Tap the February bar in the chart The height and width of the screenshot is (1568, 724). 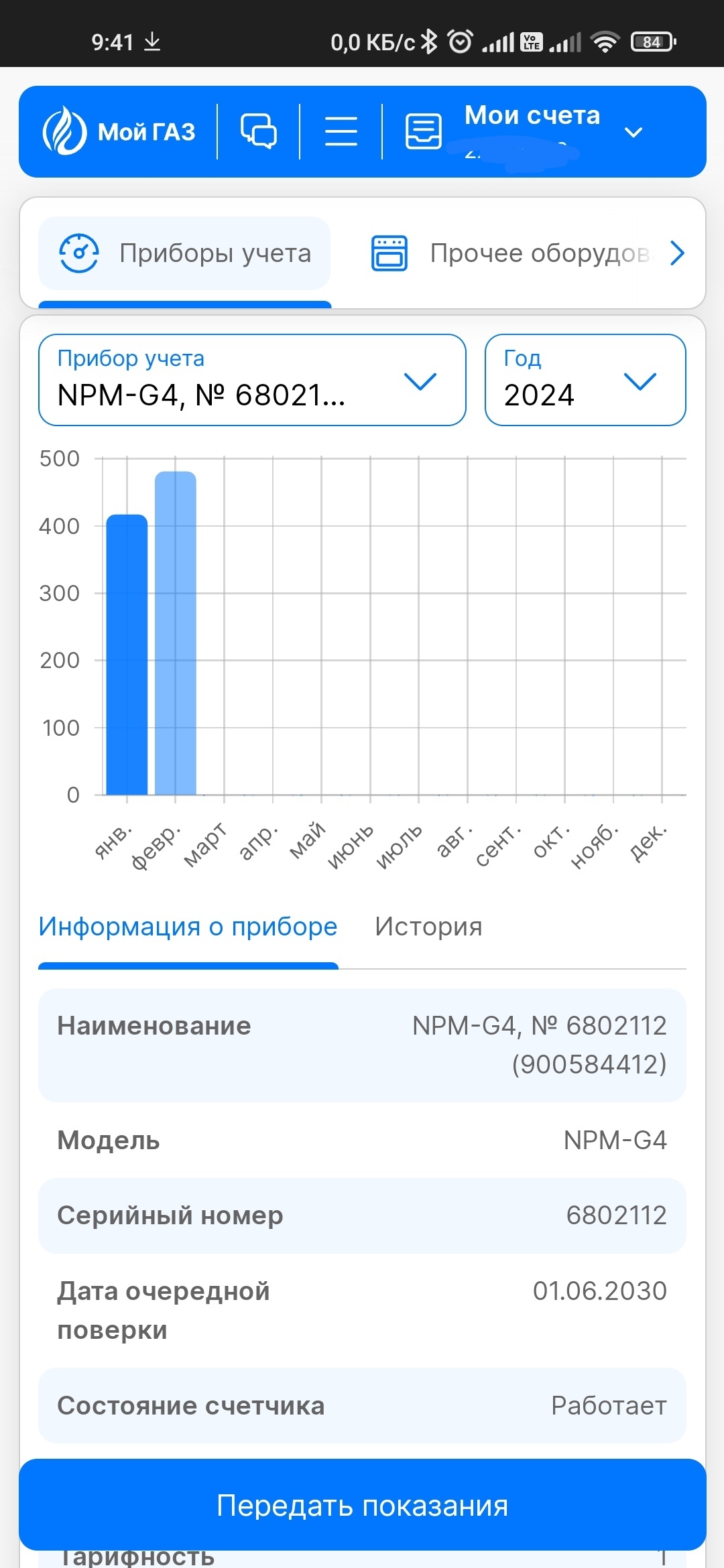coord(176,633)
